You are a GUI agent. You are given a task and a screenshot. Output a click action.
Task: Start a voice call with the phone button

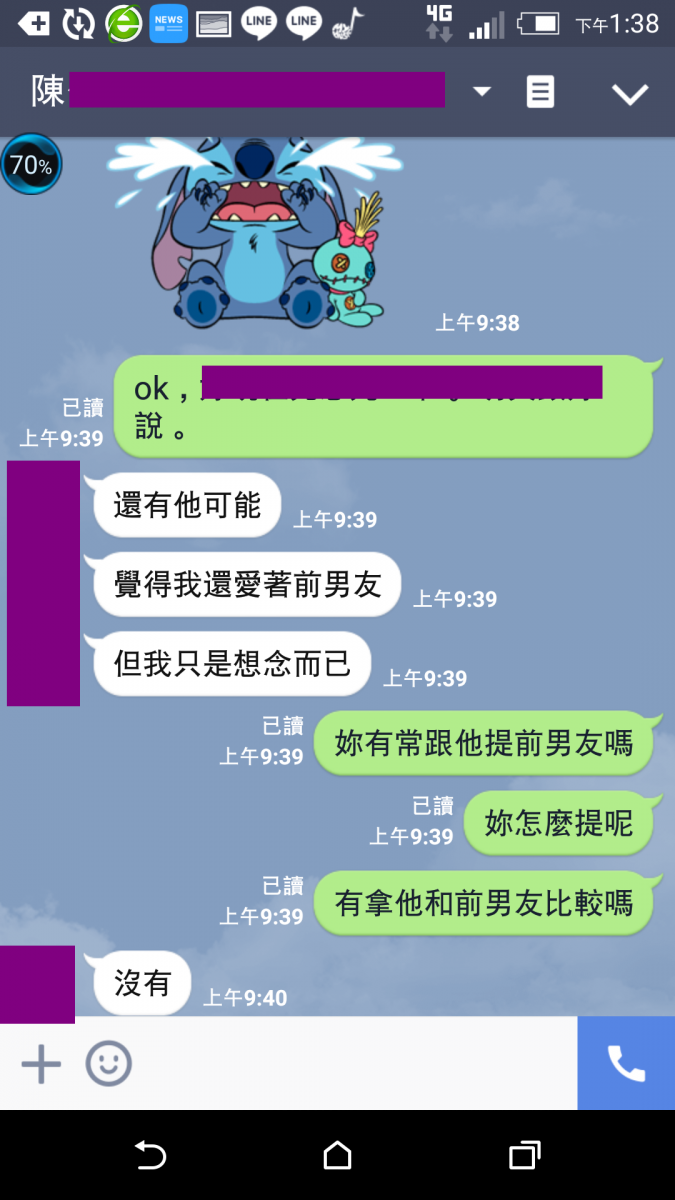pos(626,1064)
